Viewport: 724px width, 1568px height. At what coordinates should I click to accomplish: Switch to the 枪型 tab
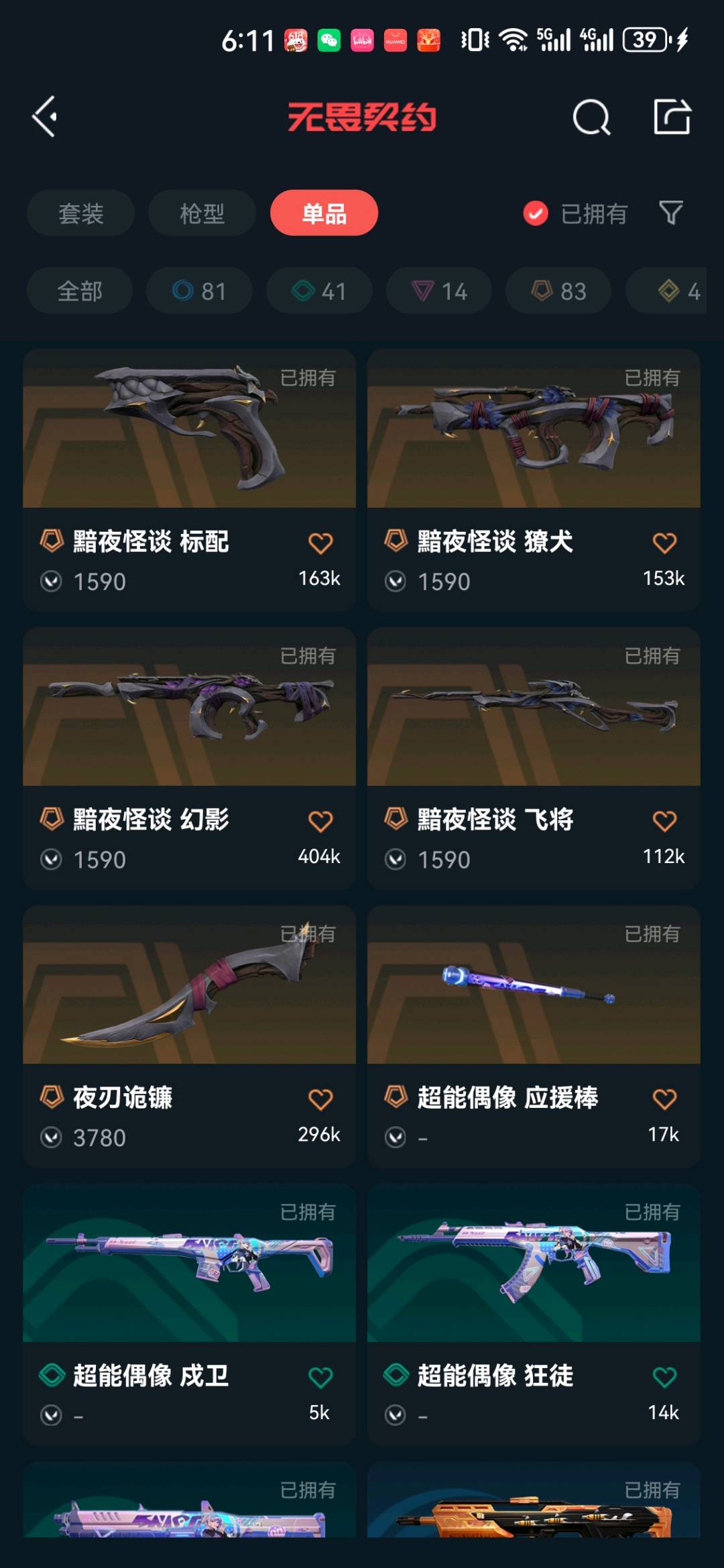202,213
